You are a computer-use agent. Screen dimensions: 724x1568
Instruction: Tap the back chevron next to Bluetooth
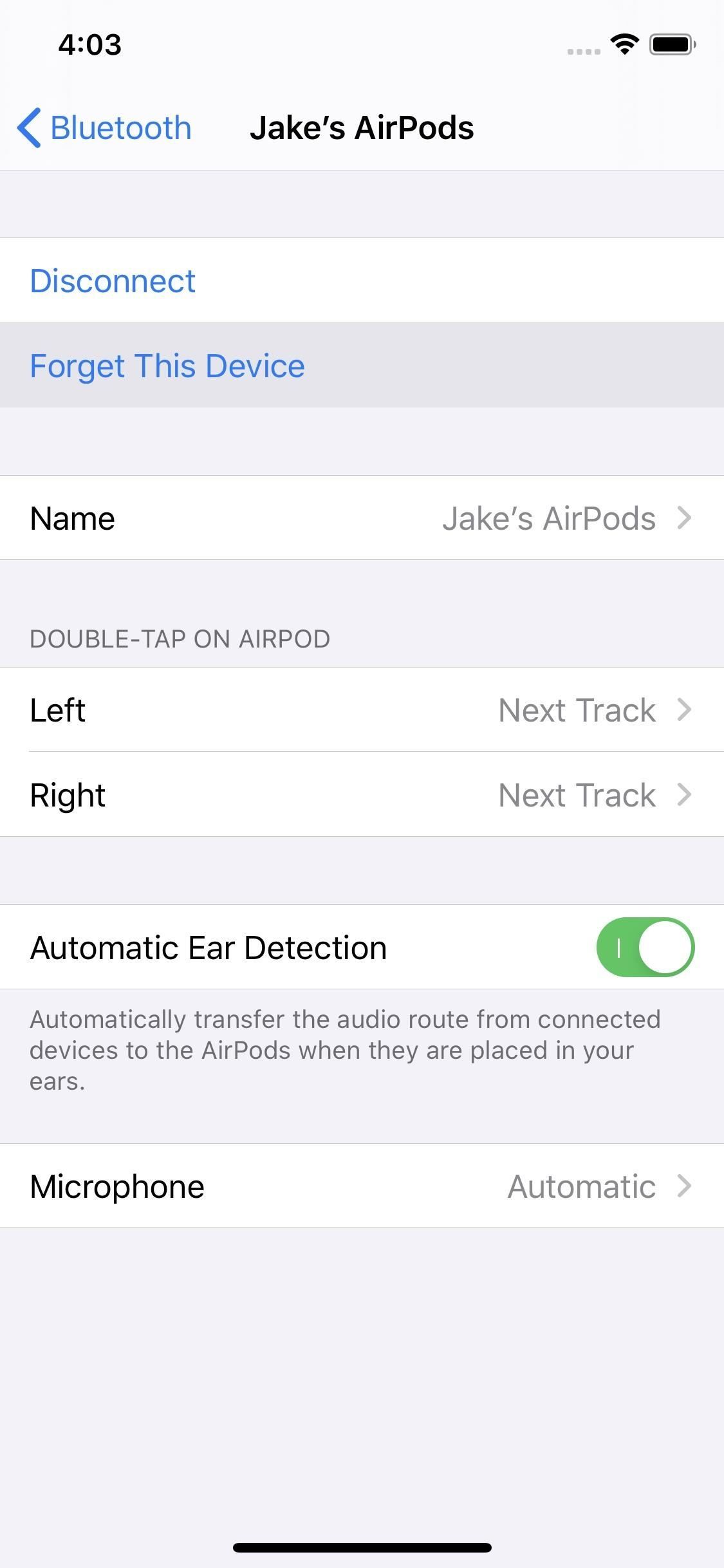point(29,127)
